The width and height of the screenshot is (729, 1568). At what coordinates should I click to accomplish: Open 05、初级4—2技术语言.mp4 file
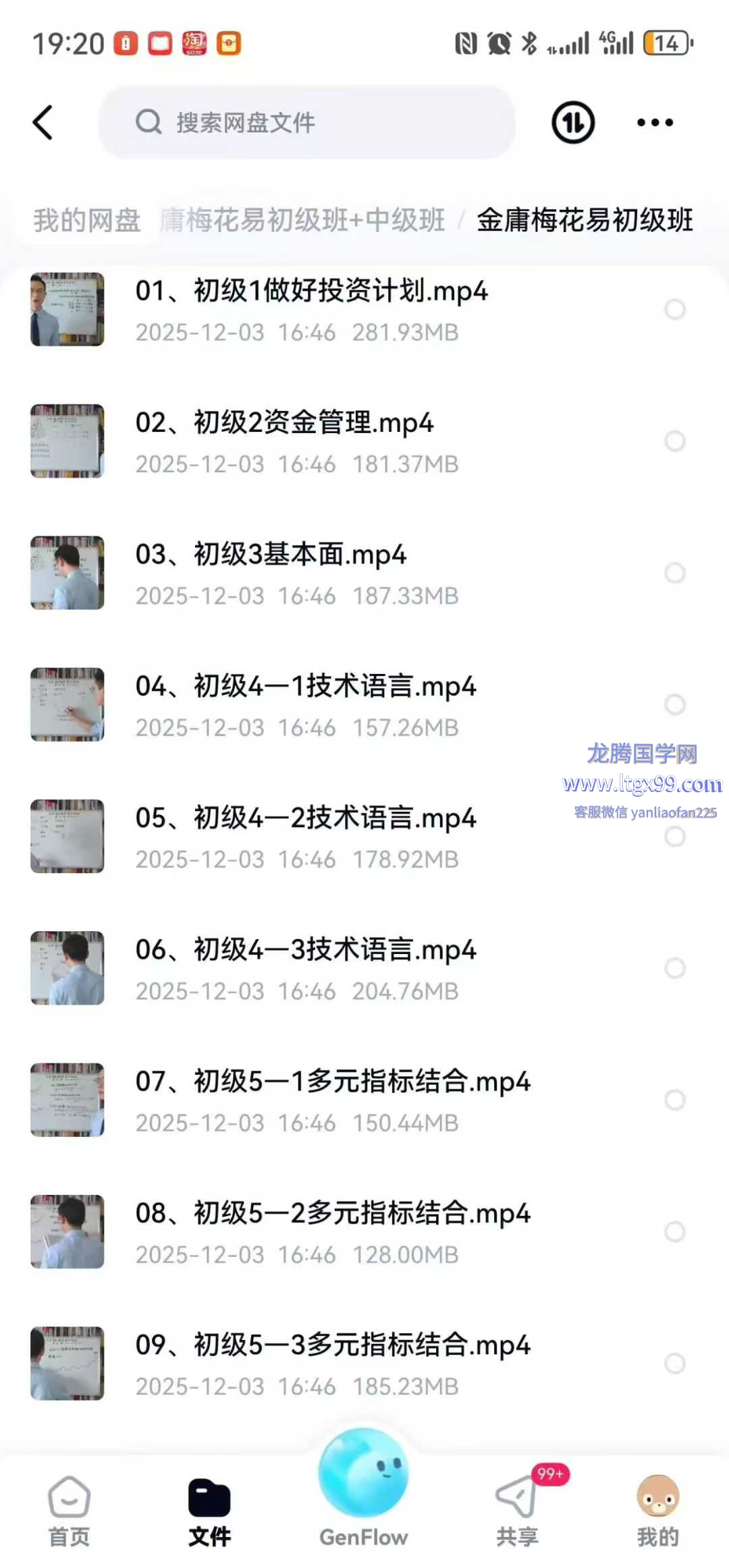[x=306, y=818]
